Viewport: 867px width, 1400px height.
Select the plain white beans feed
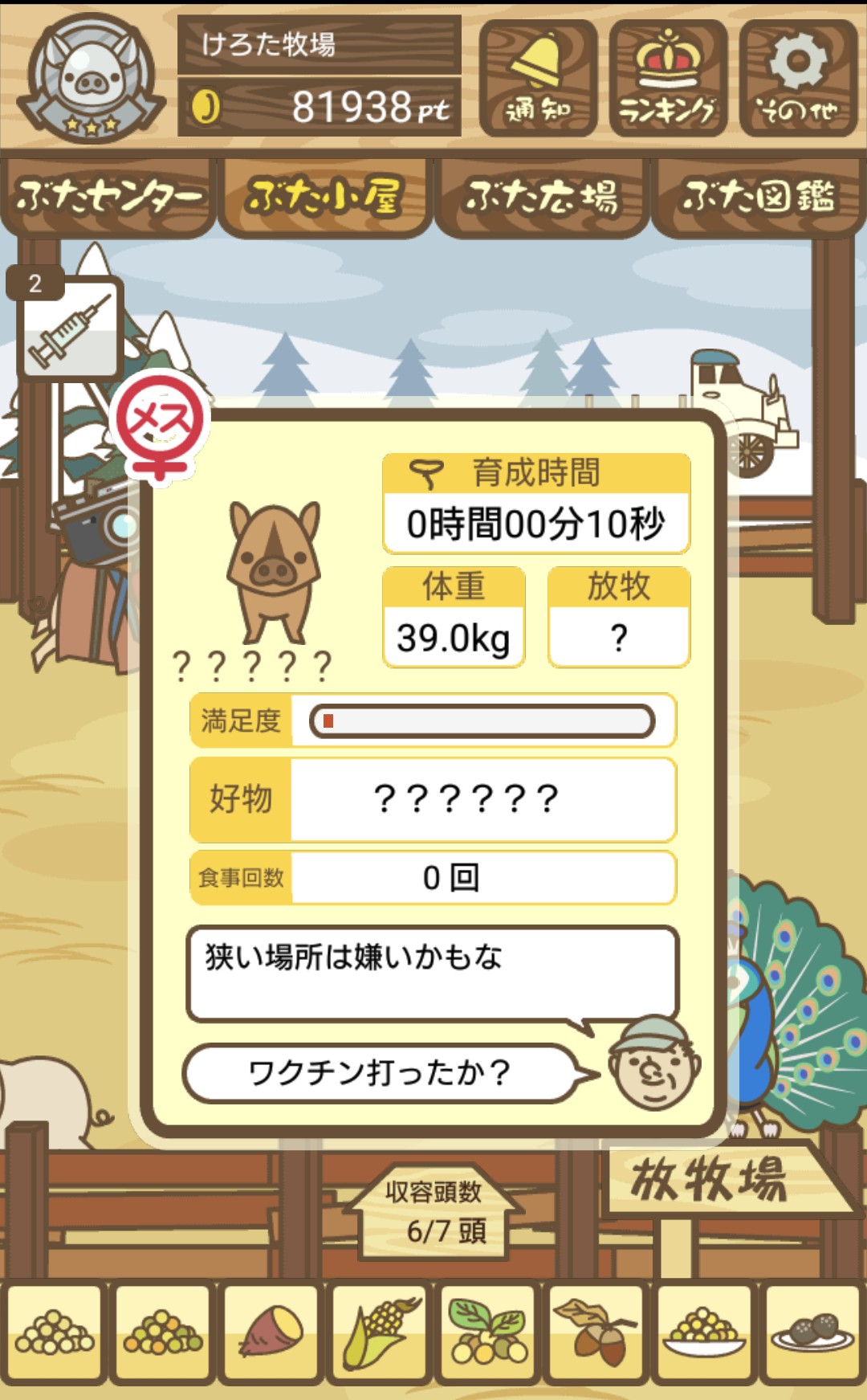tap(55, 1333)
